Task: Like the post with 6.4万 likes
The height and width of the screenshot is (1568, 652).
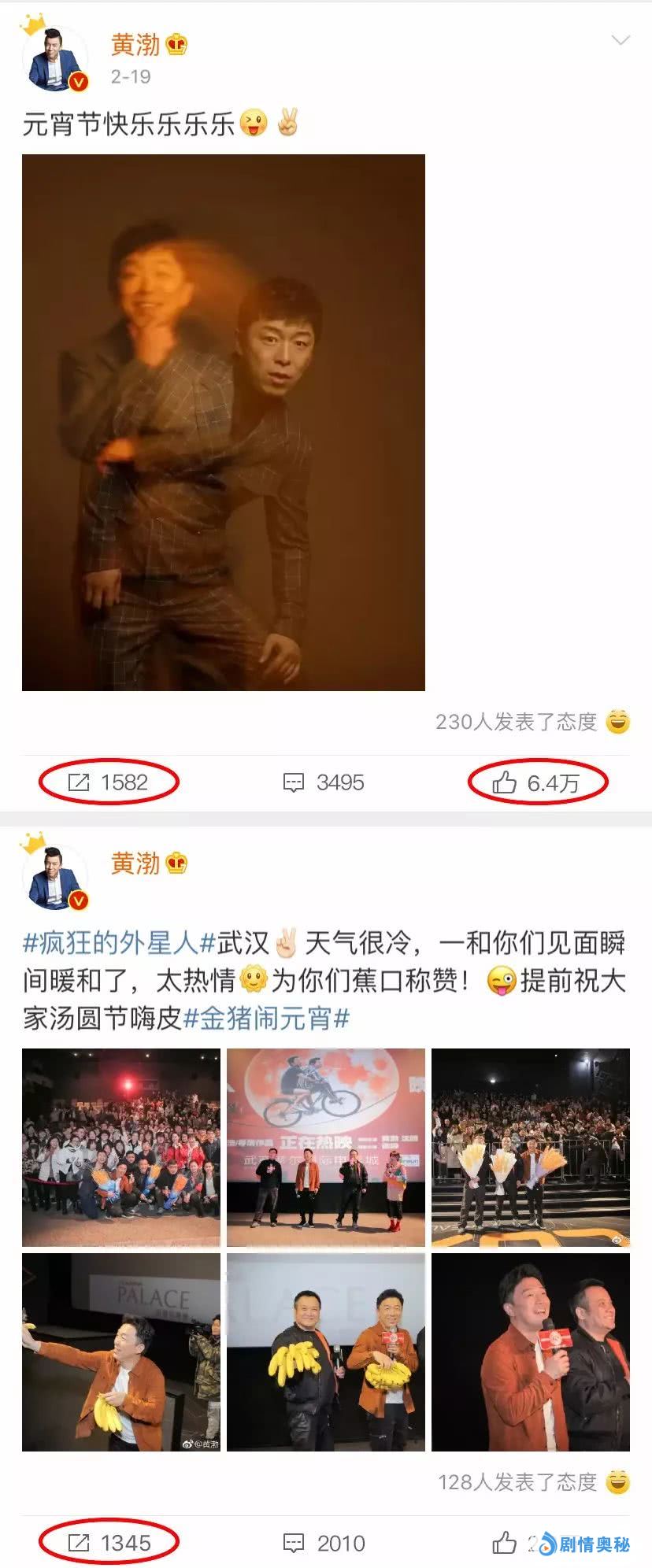Action: click(x=536, y=782)
